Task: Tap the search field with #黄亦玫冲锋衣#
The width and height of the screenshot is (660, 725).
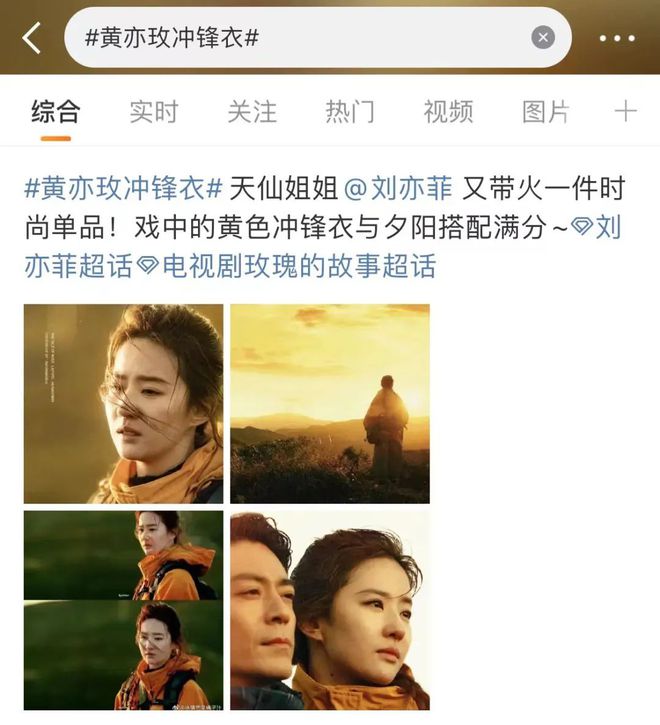Action: coord(300,38)
